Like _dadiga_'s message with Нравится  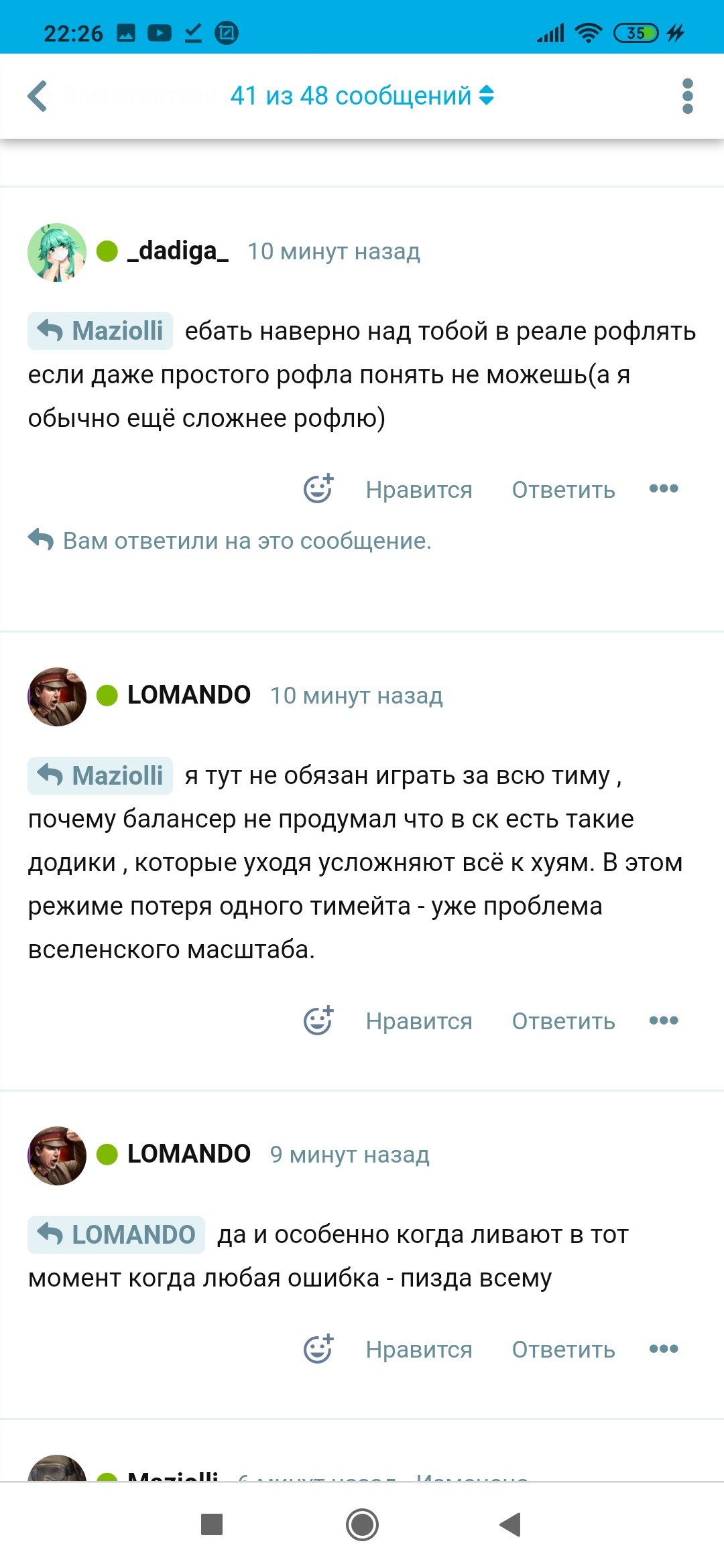419,490
